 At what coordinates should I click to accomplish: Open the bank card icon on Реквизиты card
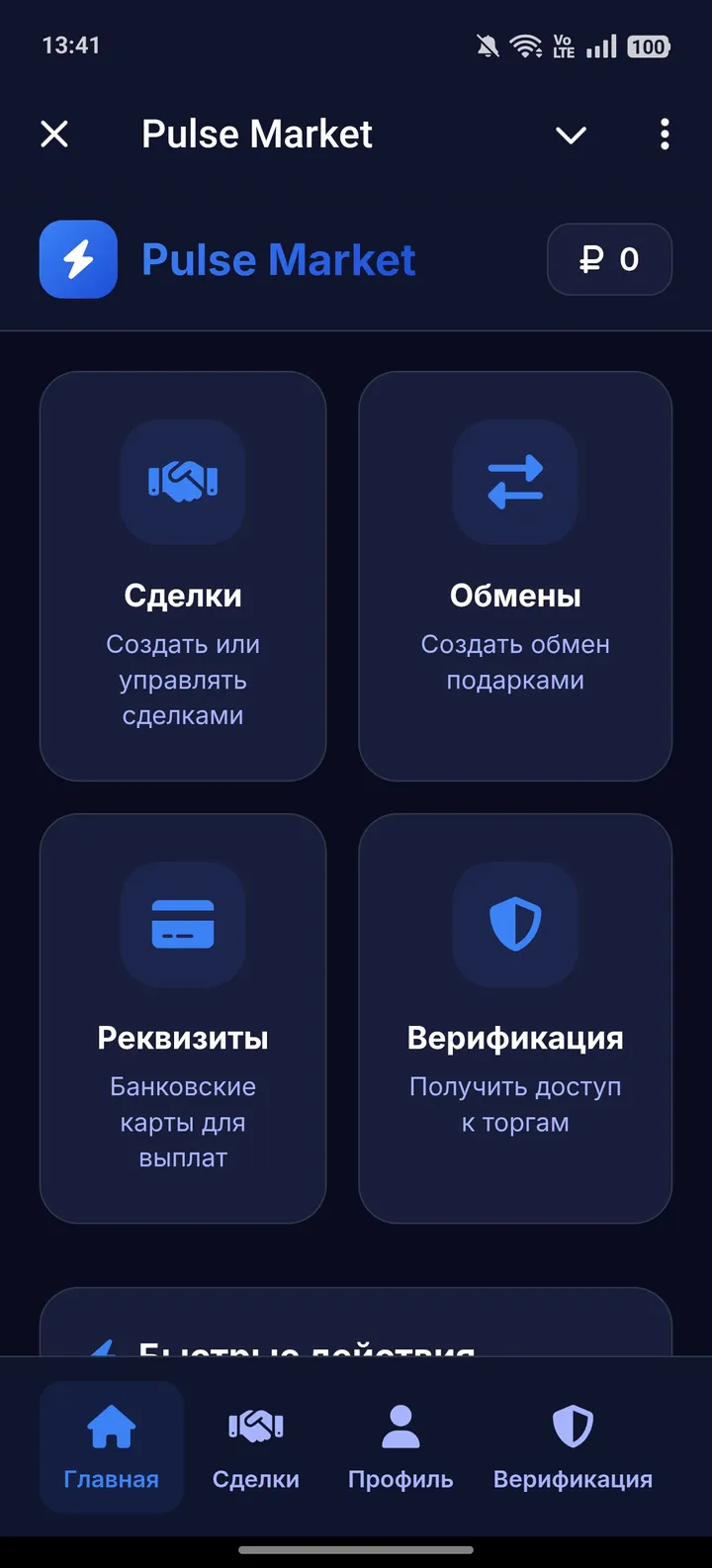click(183, 923)
